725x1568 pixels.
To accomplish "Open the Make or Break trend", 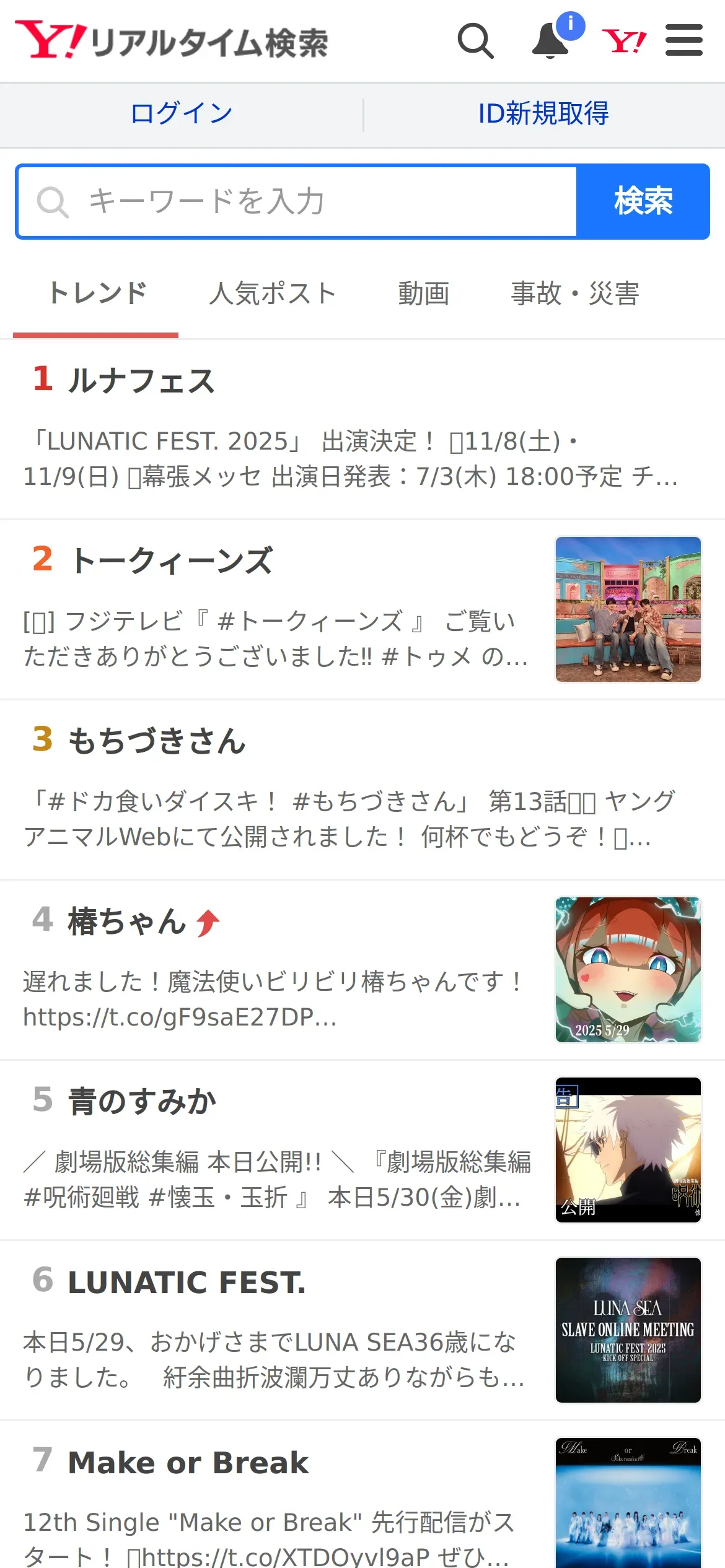I will (188, 1463).
